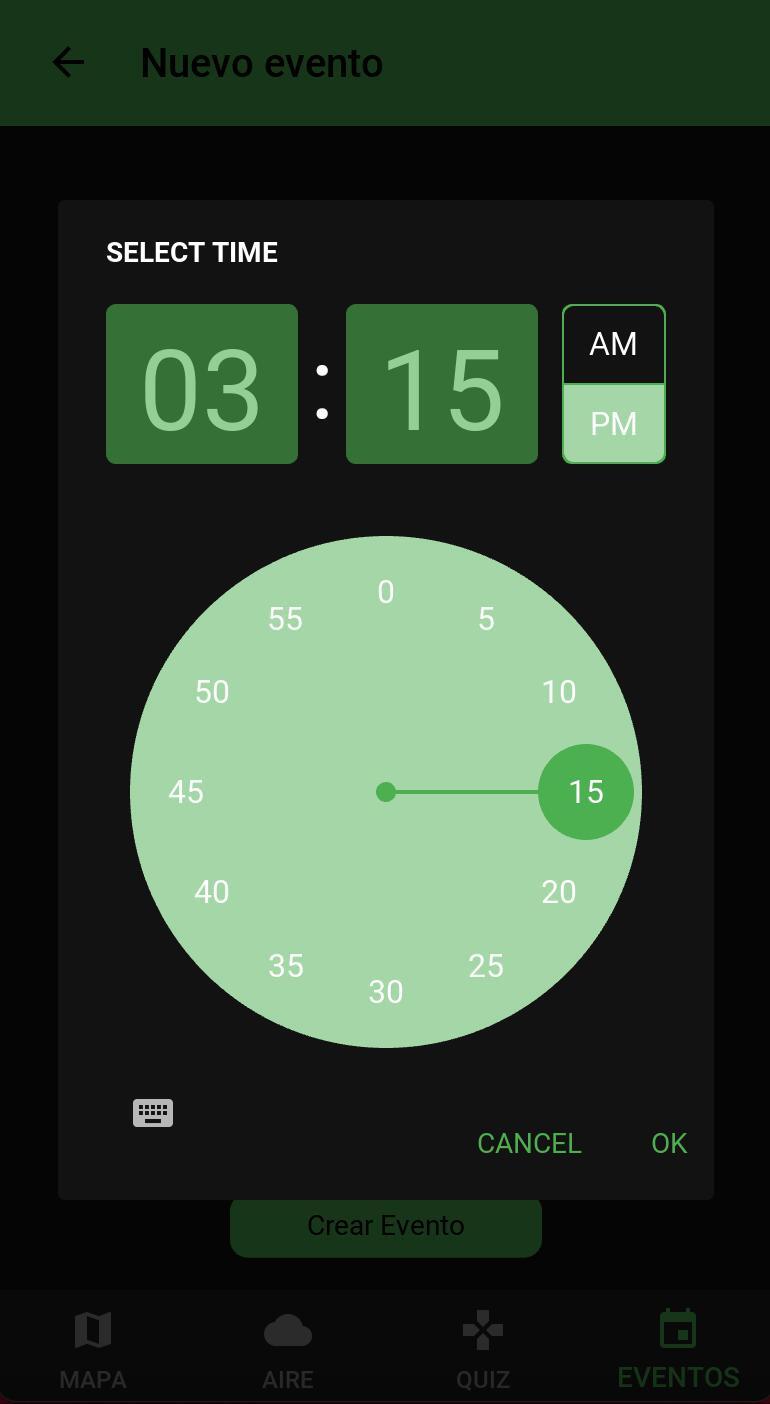The image size is (770, 1404).
Task: Select 25 on the clock face
Action: click(486, 966)
